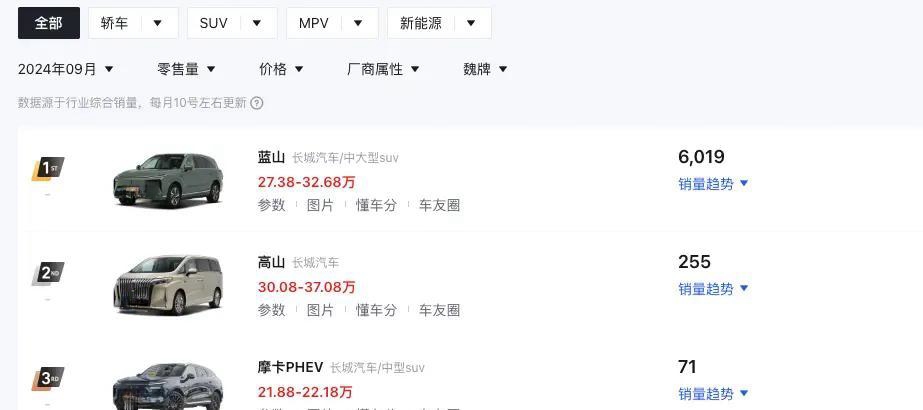Expand the 新能源 category dropdown

pyautogui.click(x=438, y=23)
